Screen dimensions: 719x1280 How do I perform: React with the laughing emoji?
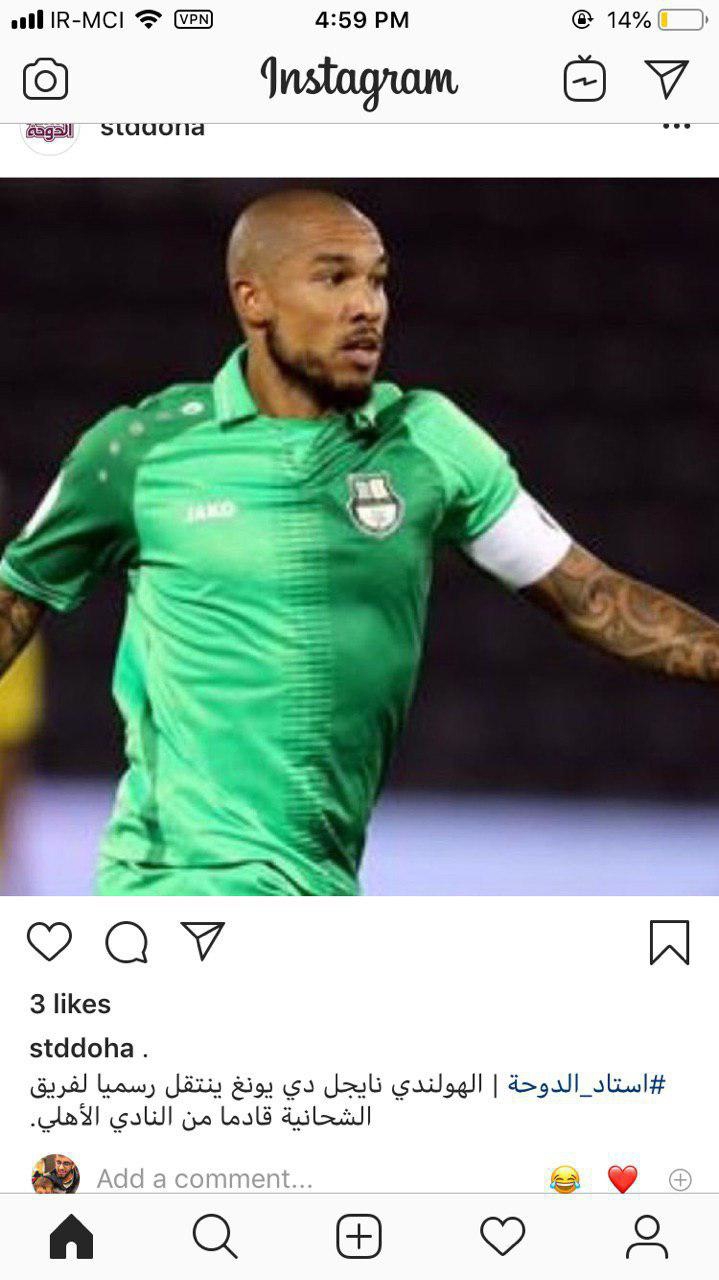tap(565, 1180)
